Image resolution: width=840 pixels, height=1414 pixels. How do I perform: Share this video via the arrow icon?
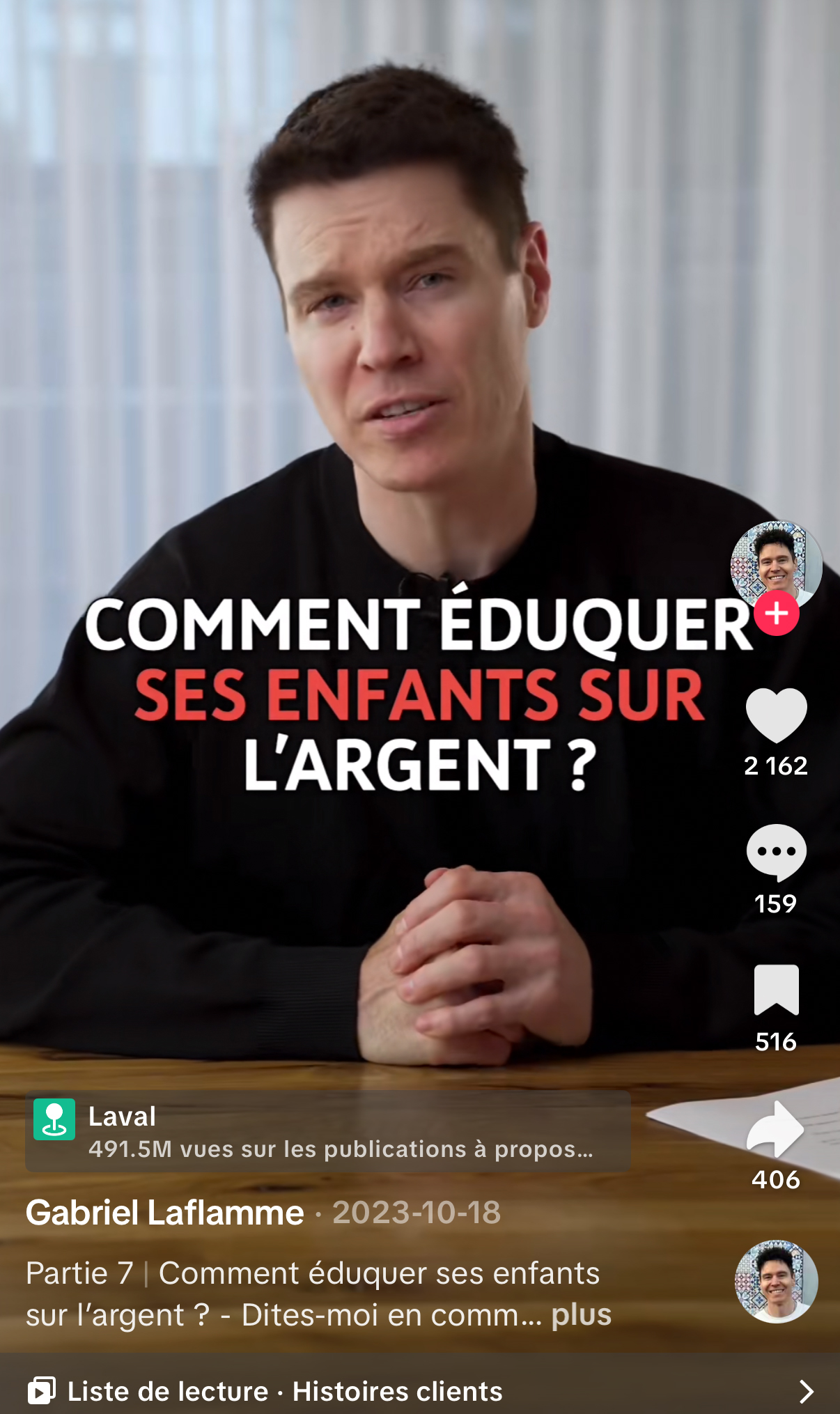776,1129
